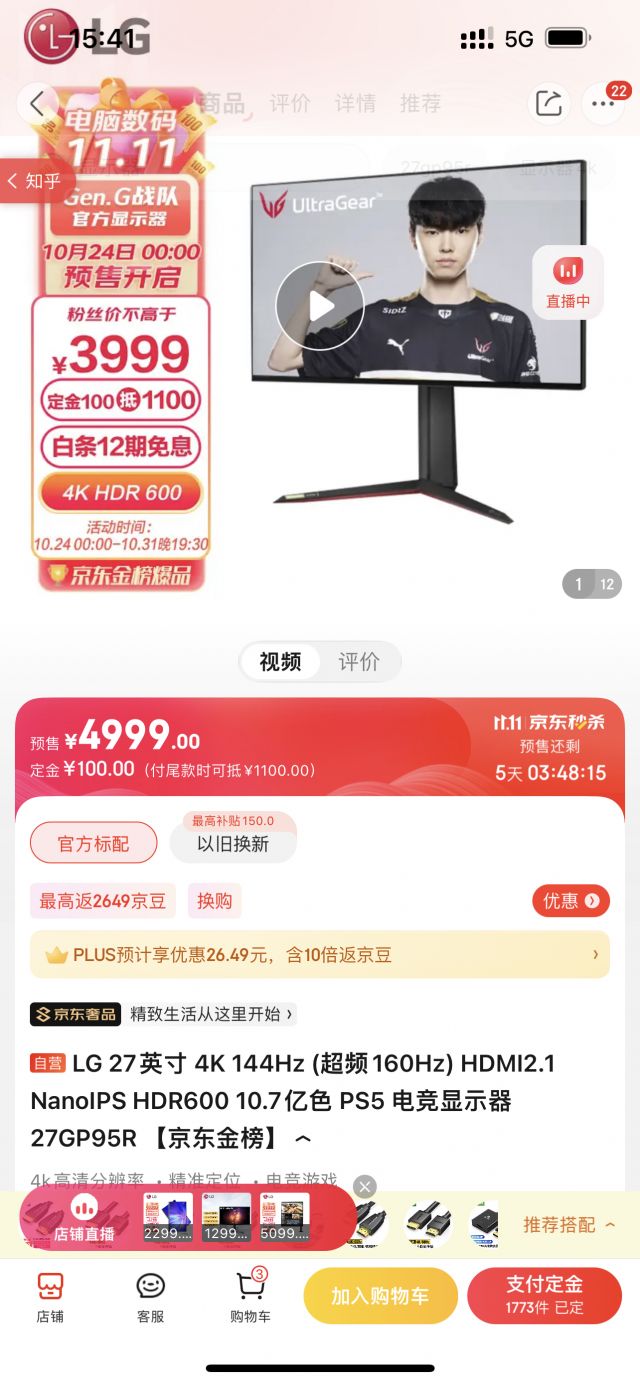The height and width of the screenshot is (1384, 640).
Task: Visit the 店铺 store page
Action: pos(50,1297)
